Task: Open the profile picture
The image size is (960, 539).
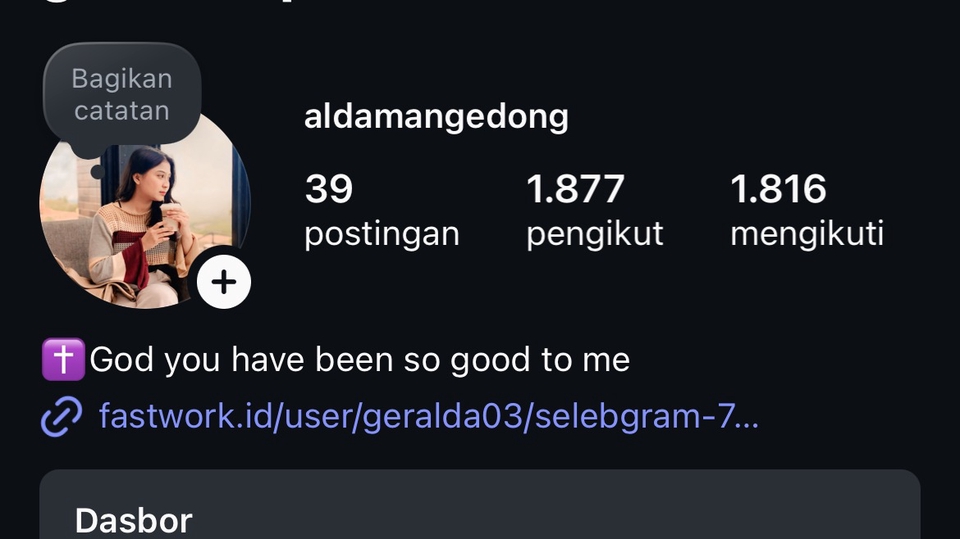Action: pyautogui.click(x=140, y=220)
